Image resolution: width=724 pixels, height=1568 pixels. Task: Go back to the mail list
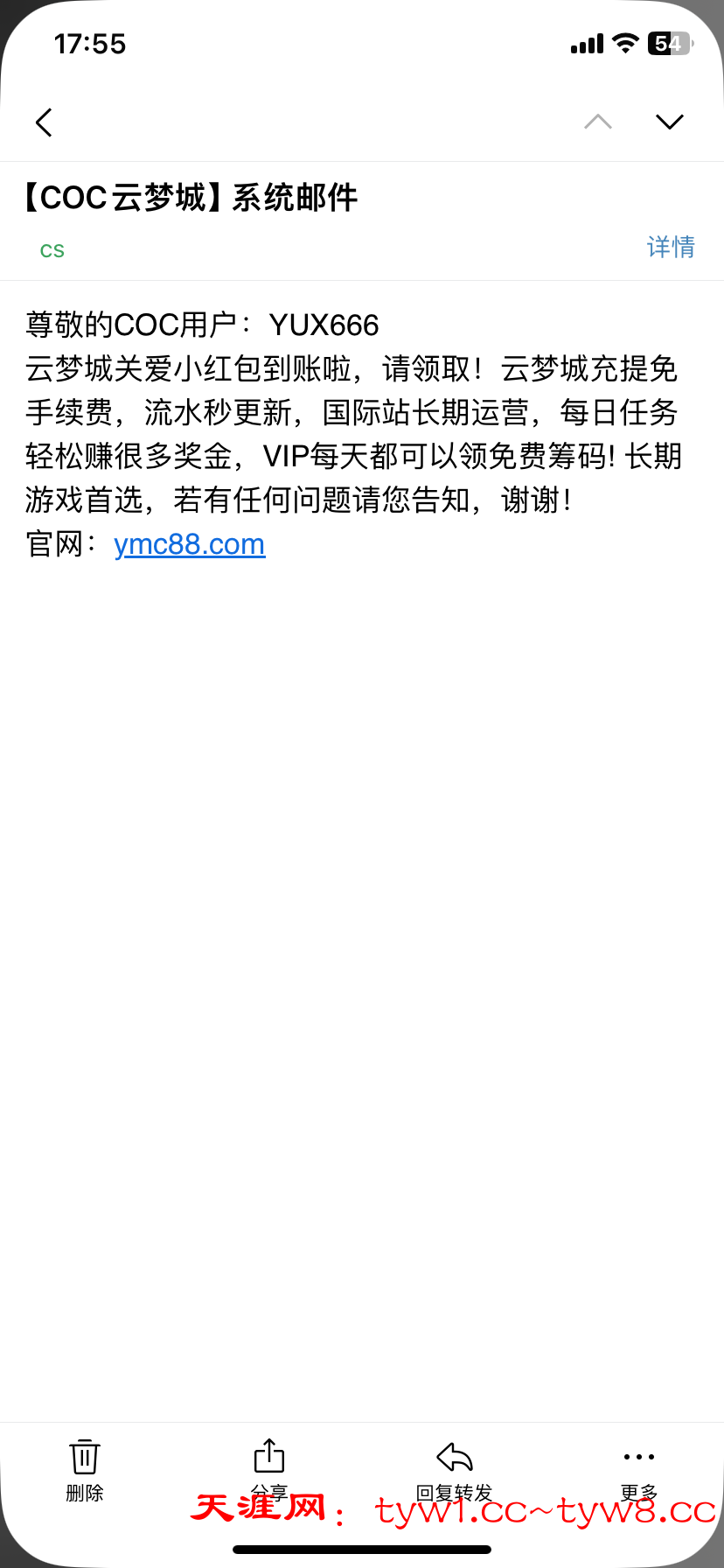[x=44, y=122]
